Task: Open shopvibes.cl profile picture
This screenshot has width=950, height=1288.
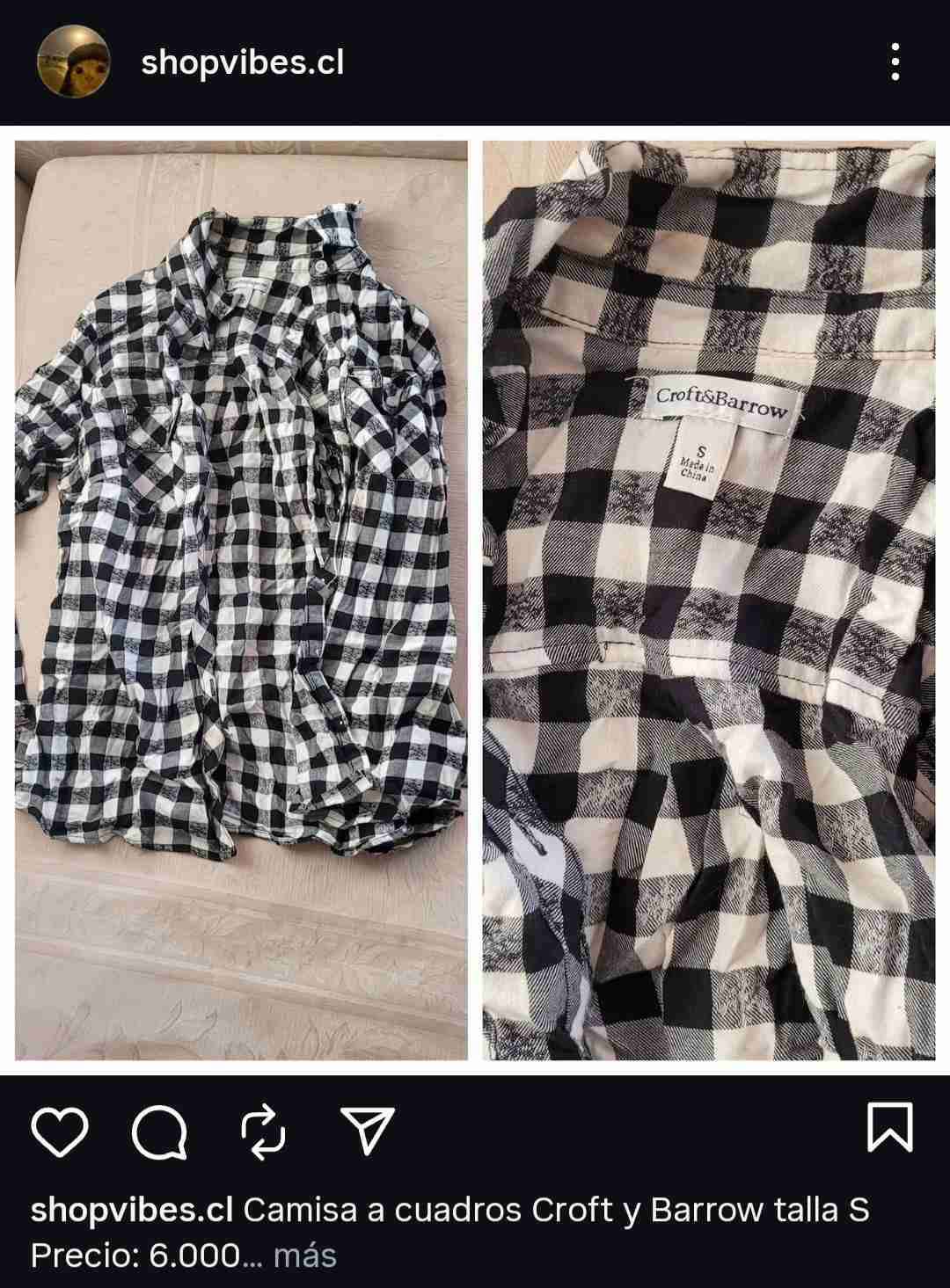Action: point(73,62)
